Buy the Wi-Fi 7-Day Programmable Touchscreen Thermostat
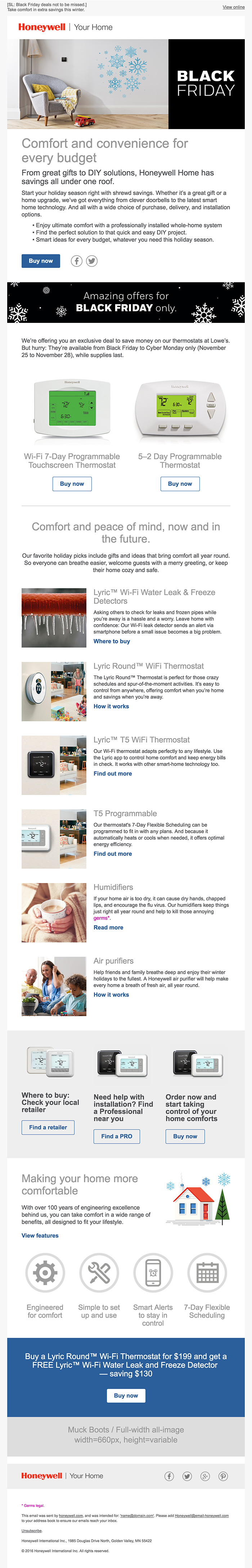Screen dimensions: 252x1568 (72, 483)
